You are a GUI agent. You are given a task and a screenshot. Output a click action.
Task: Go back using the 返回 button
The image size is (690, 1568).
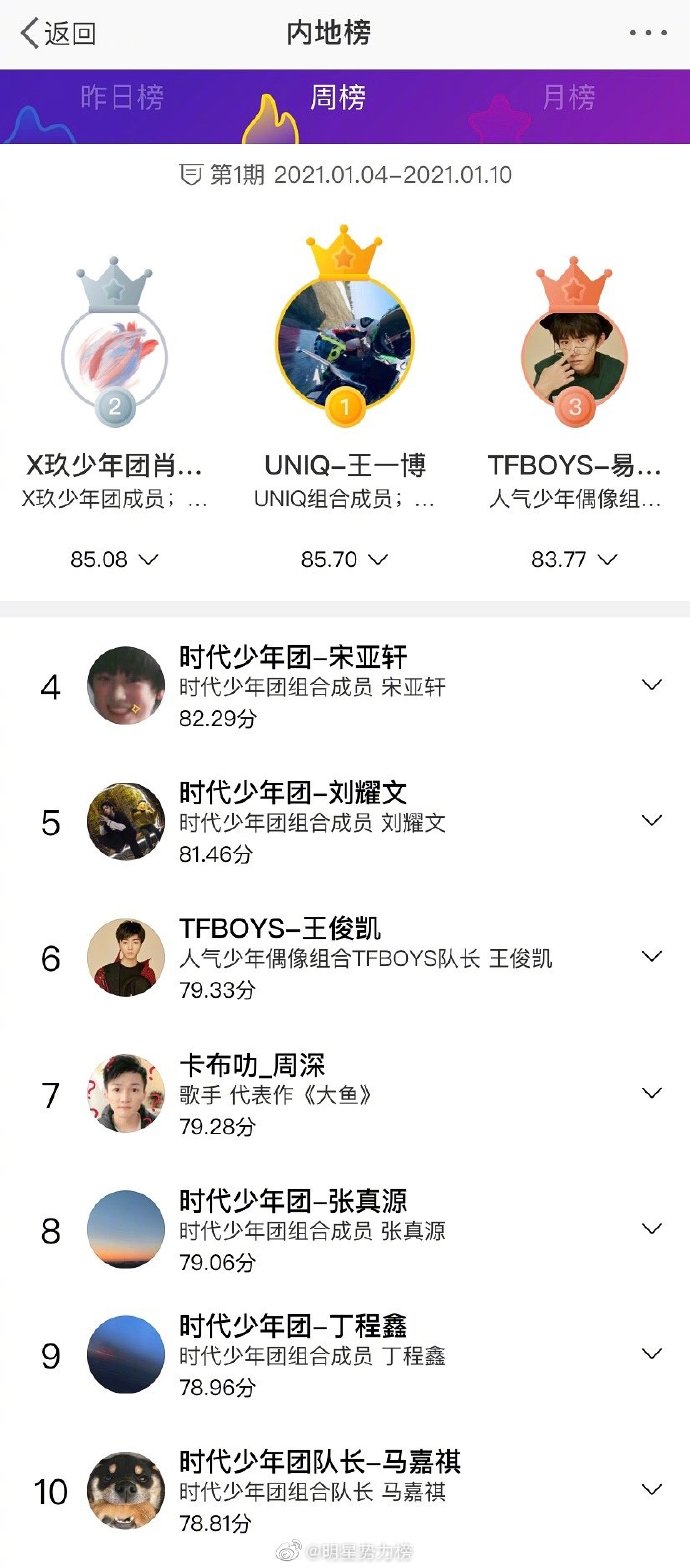pos(58,33)
